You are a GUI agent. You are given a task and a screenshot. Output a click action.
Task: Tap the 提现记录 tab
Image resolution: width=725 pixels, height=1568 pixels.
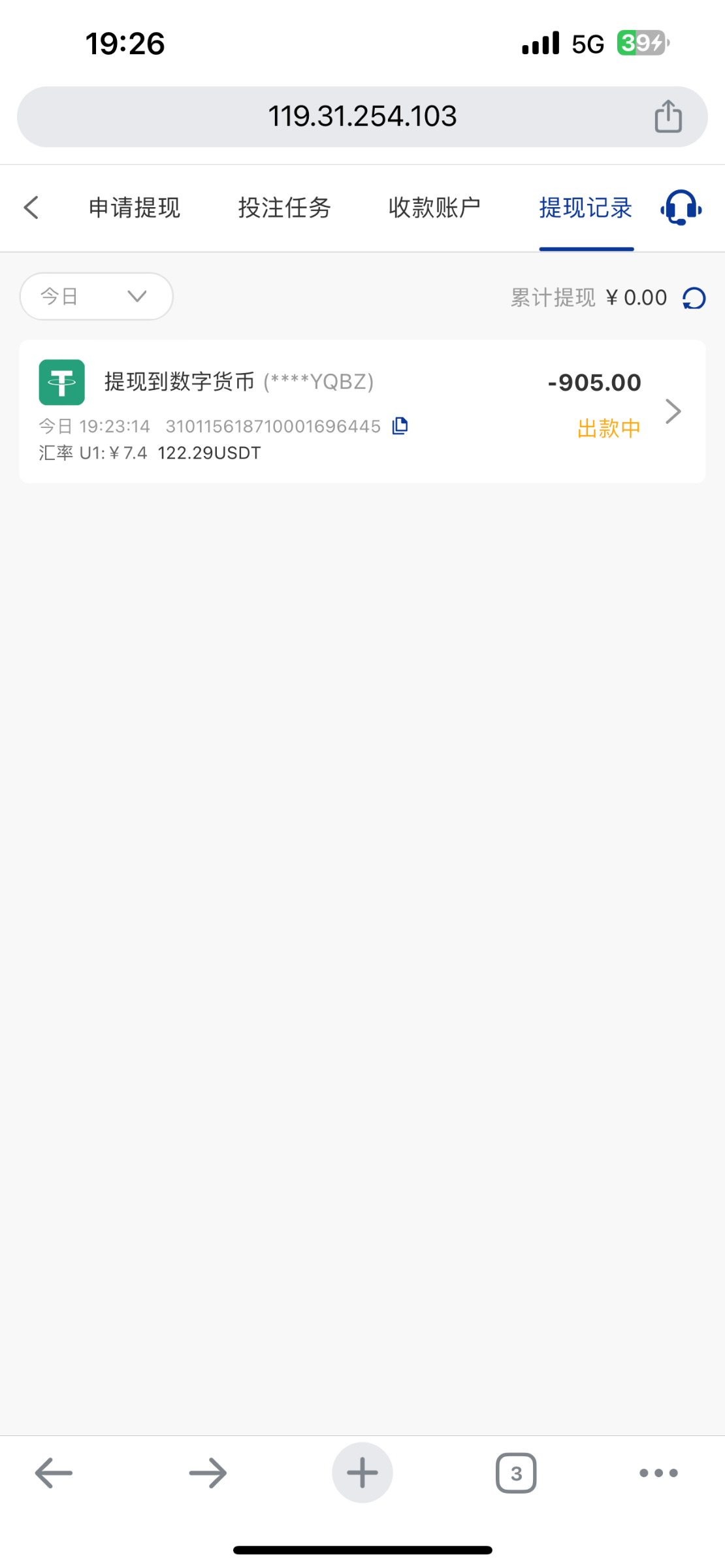coord(586,208)
